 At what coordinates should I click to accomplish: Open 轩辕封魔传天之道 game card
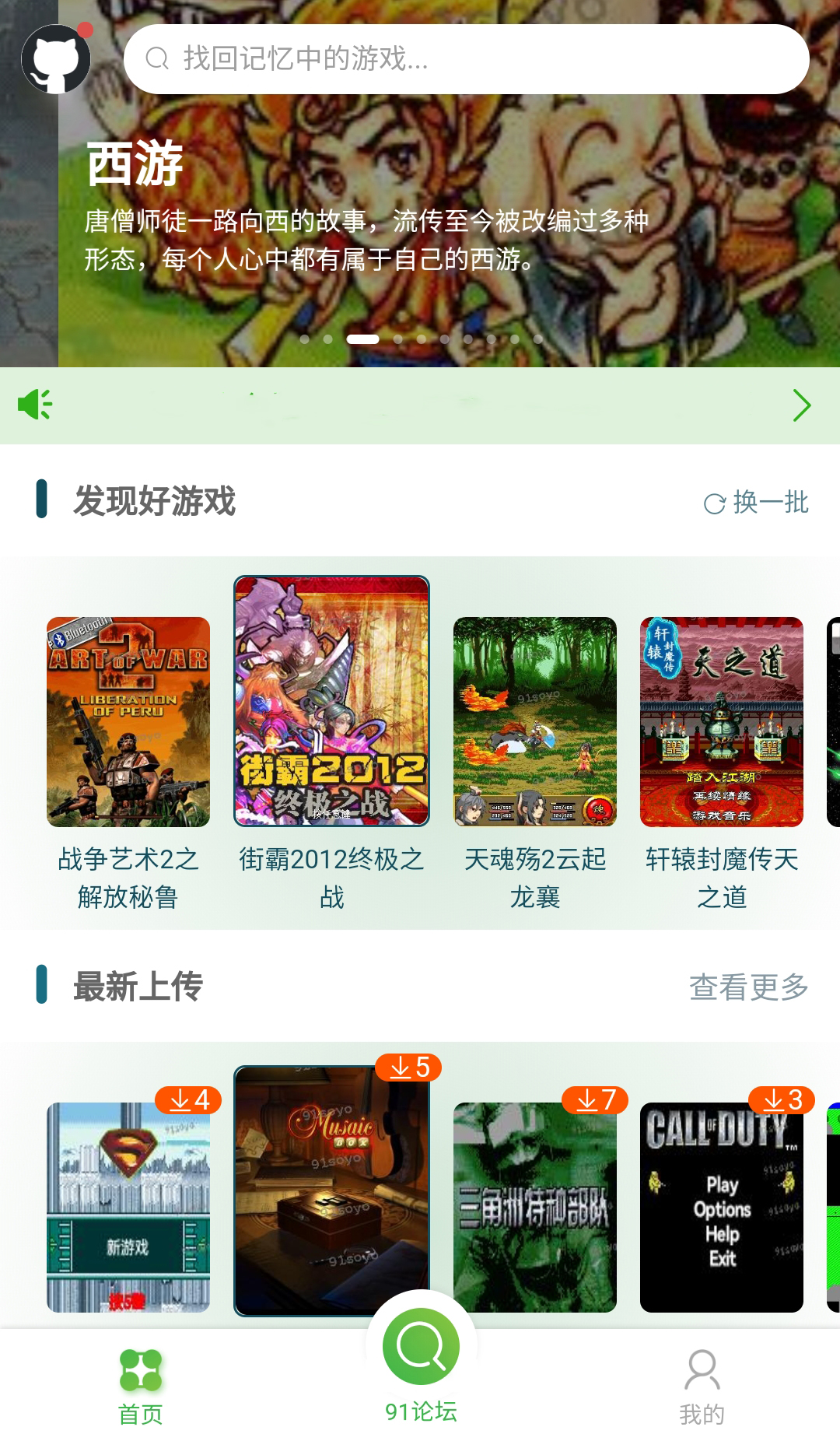[722, 722]
